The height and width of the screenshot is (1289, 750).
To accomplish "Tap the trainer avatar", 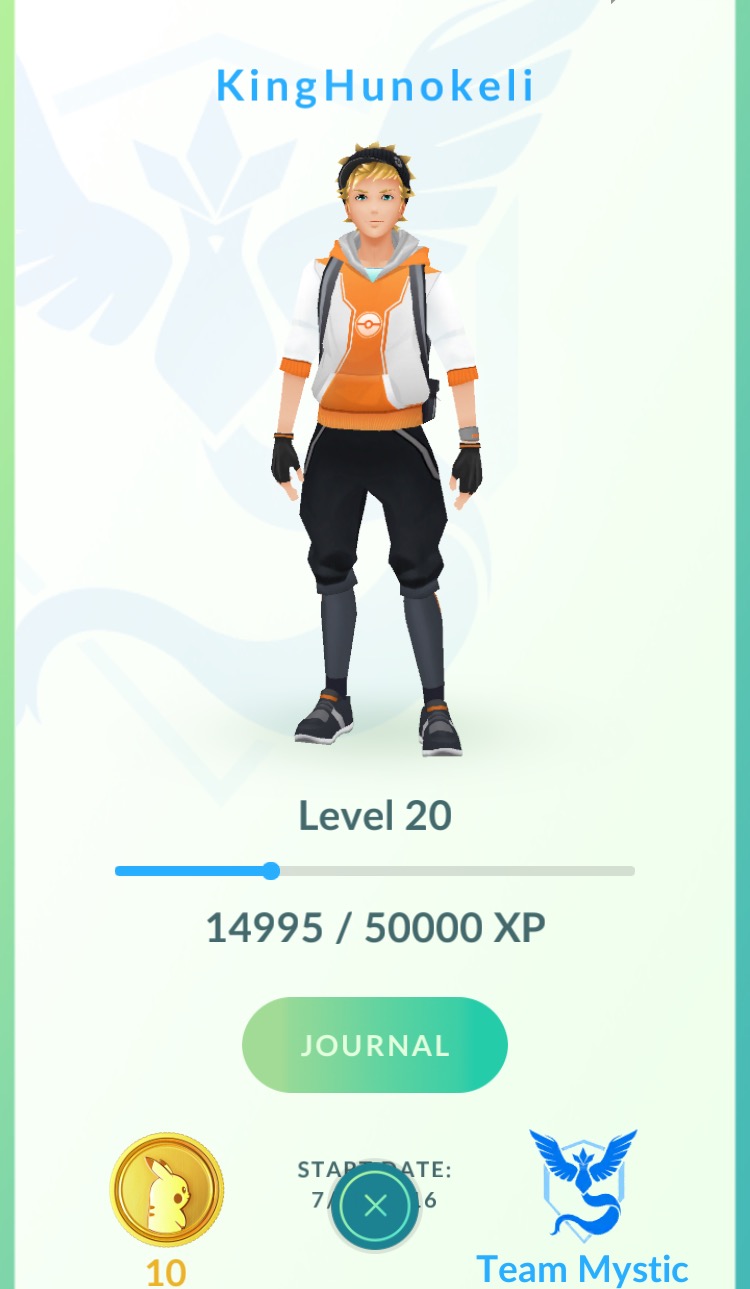I will [376, 450].
